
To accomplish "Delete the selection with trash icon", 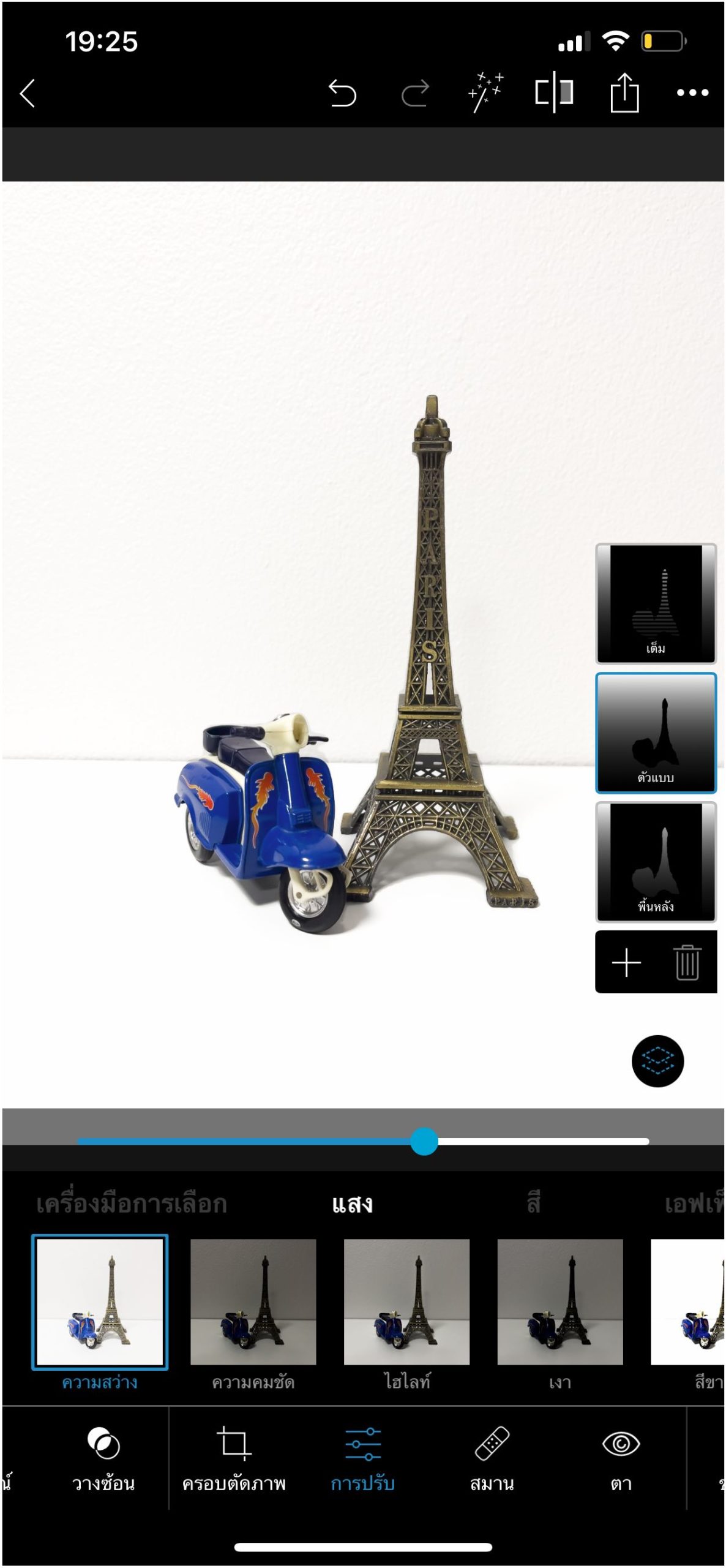I will click(x=687, y=963).
